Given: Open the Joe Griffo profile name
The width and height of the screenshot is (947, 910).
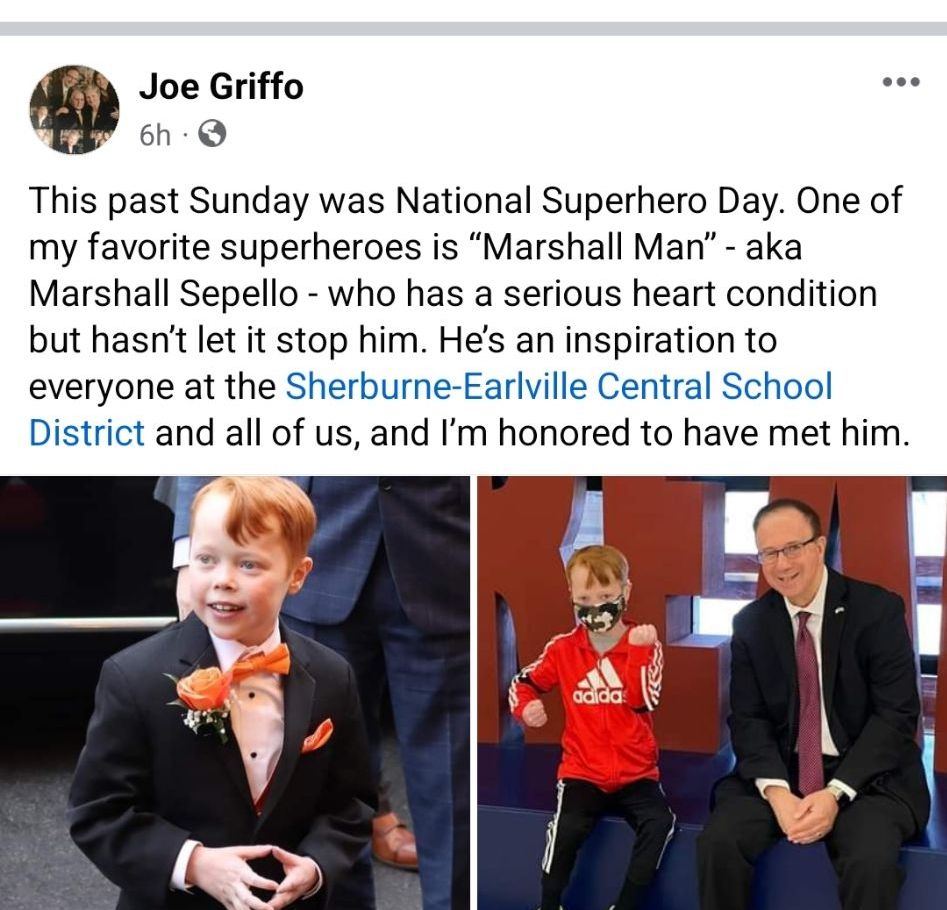Looking at the screenshot, I should pyautogui.click(x=220, y=88).
